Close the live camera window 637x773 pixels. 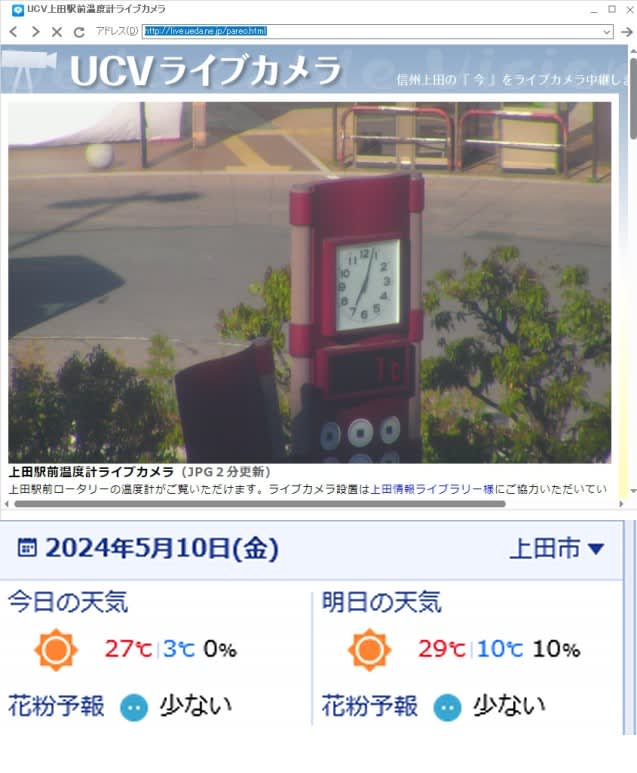pos(628,9)
